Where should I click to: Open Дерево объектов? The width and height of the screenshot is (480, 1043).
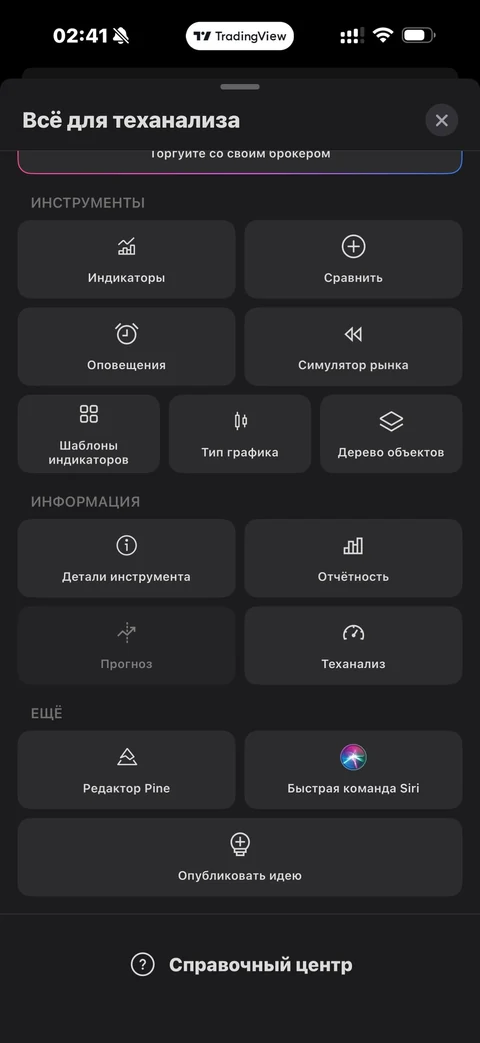point(391,434)
